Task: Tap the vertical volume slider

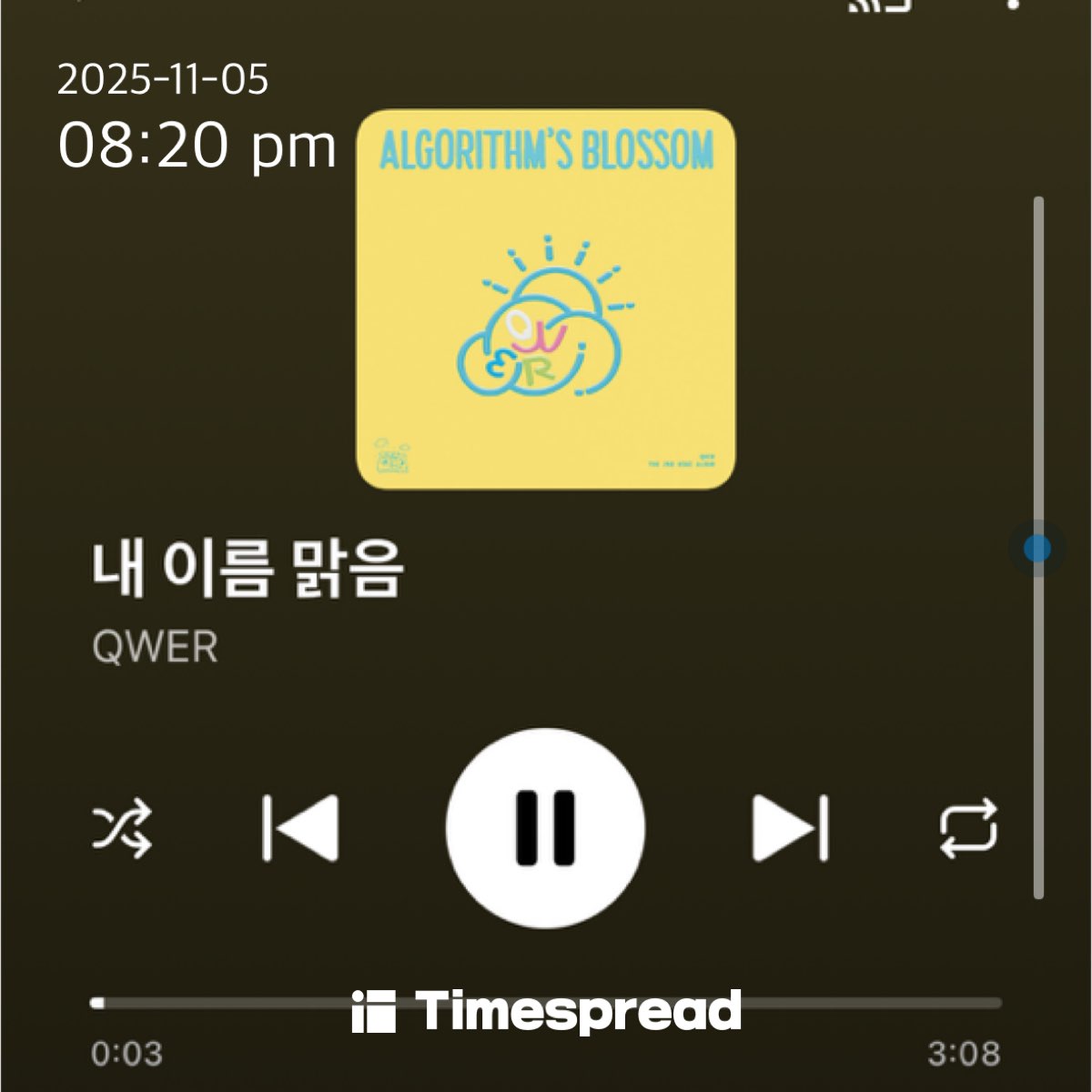Action: tap(1037, 548)
